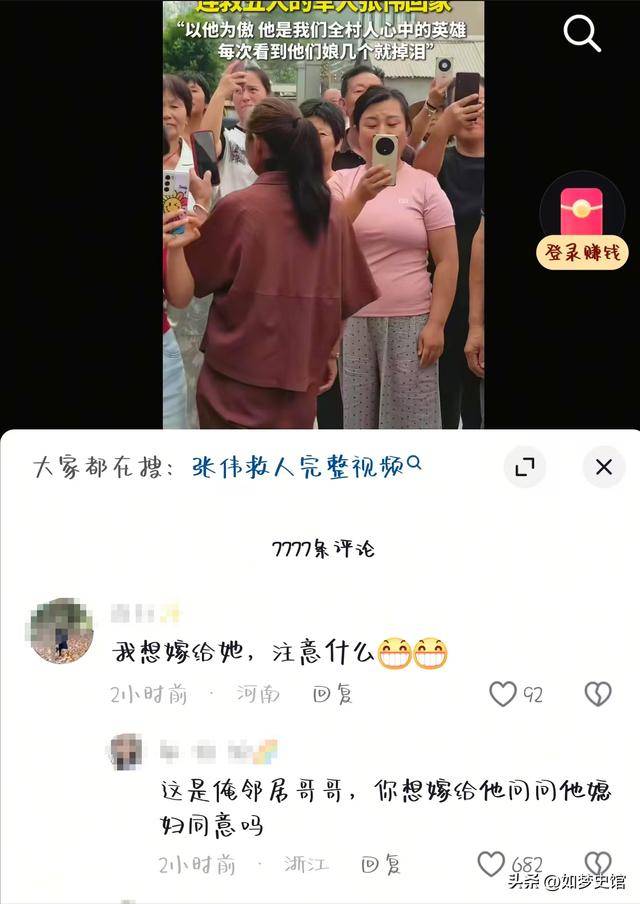Tap the 登录赚钱 red envelope button
640x904 pixels.
[581, 227]
